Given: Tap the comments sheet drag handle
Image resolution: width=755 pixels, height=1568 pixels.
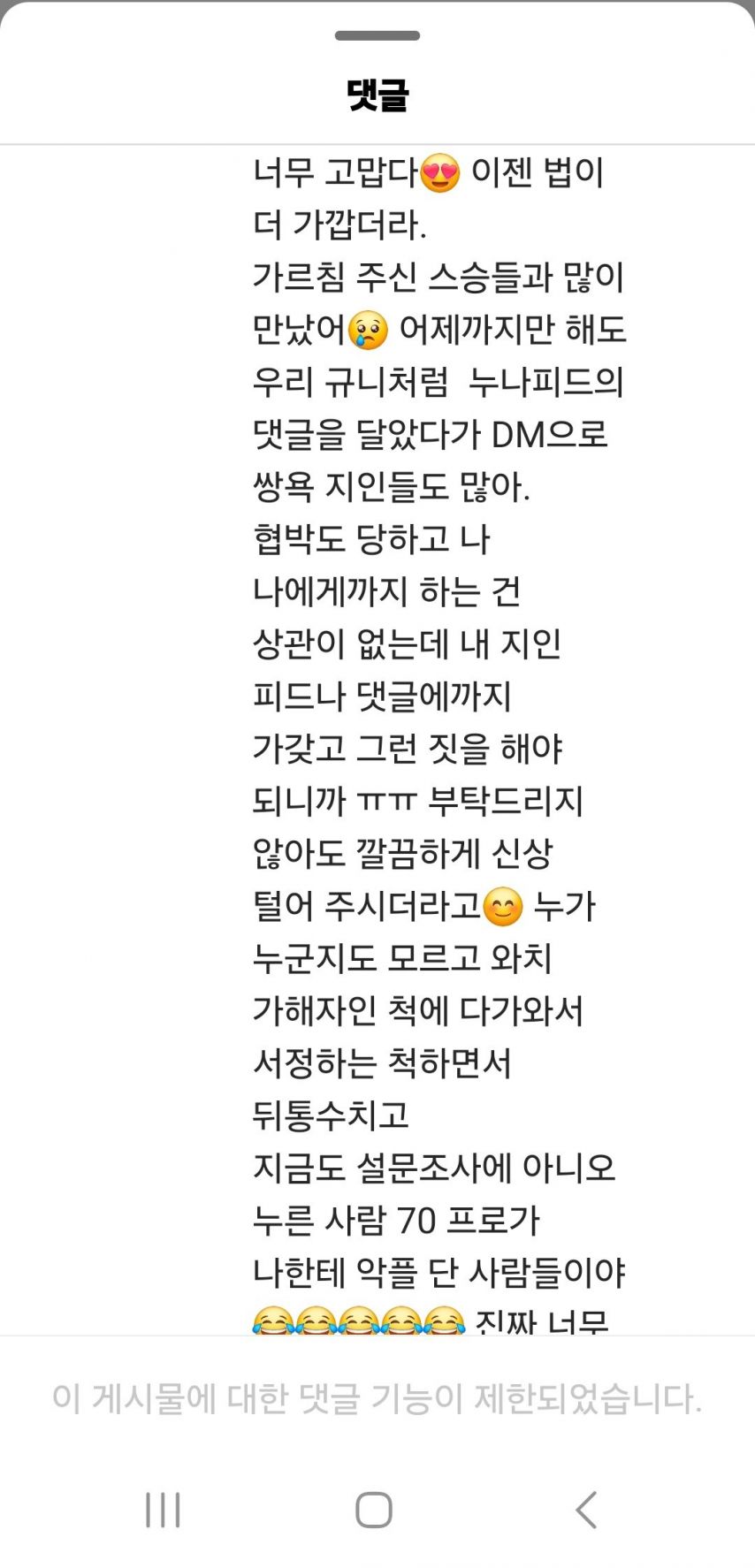Looking at the screenshot, I should pos(377,36).
